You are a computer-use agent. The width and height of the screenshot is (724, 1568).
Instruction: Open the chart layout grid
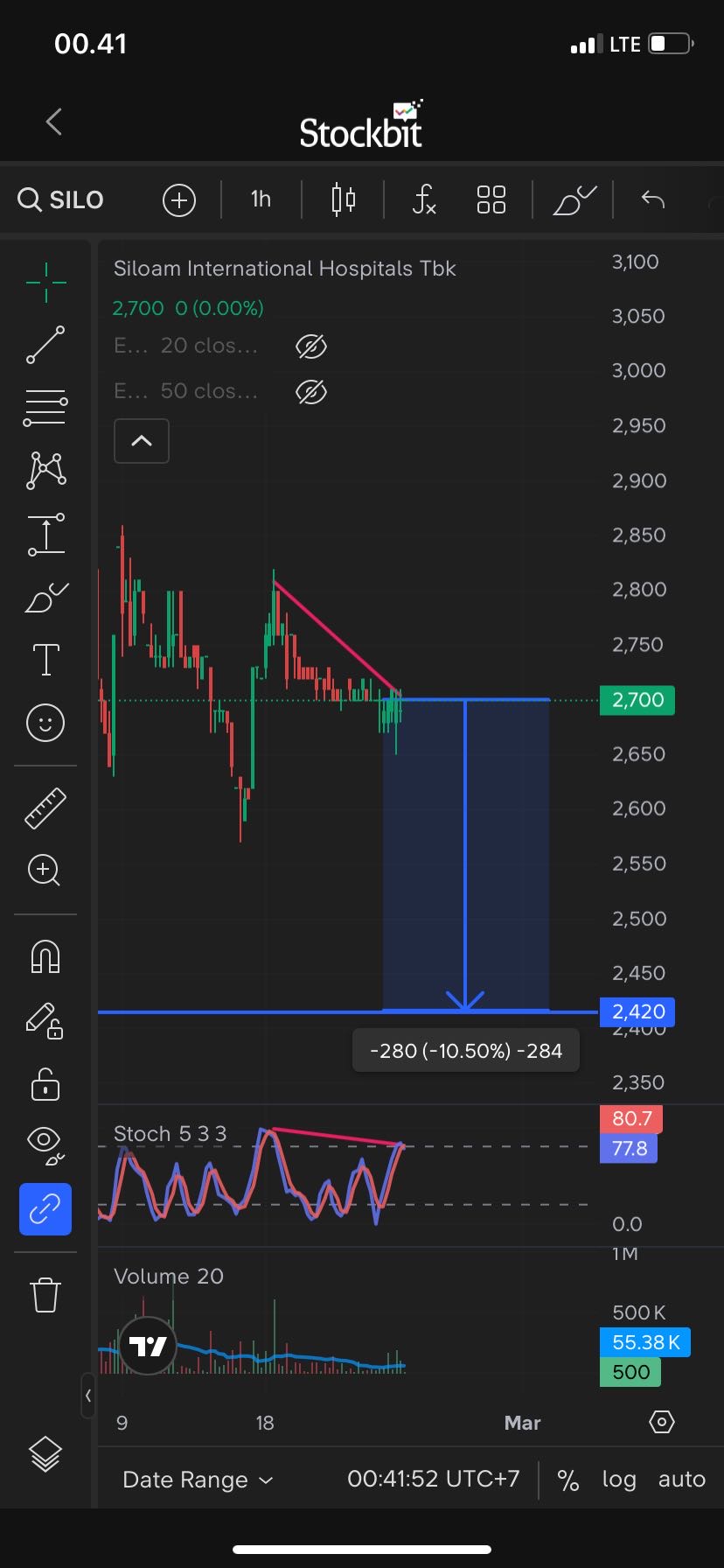[x=491, y=199]
